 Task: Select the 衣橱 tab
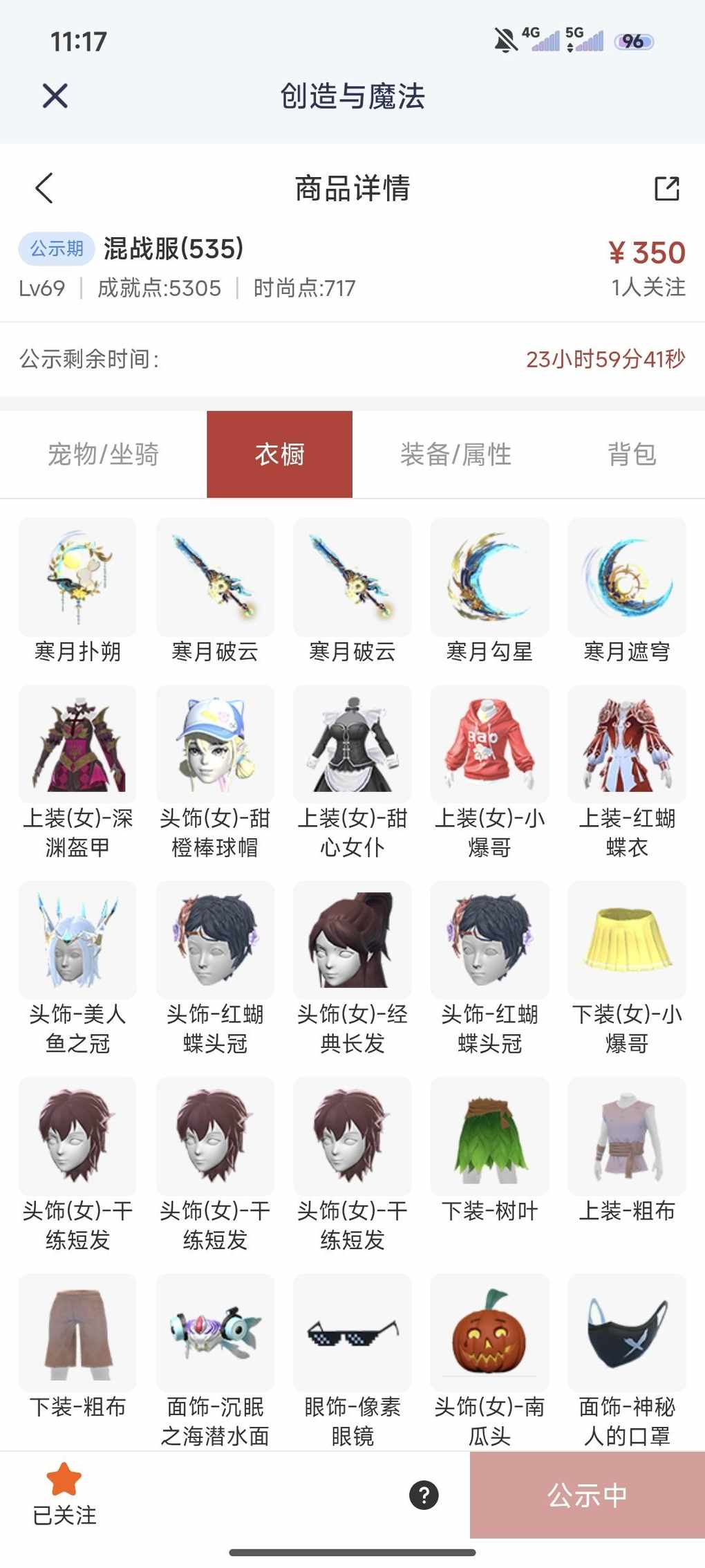[279, 454]
